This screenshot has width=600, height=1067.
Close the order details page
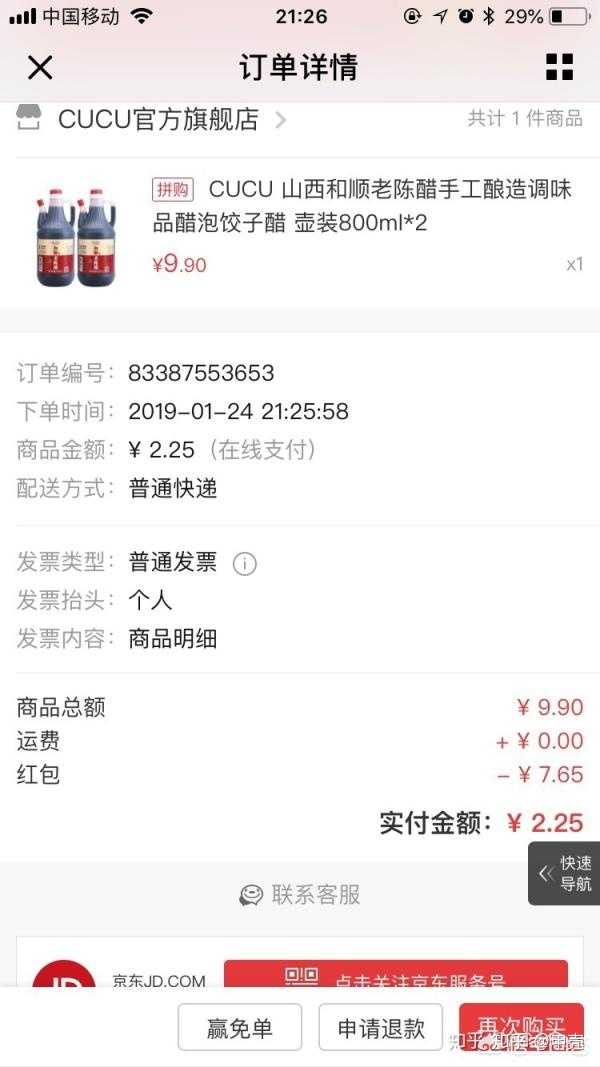pyautogui.click(x=40, y=68)
